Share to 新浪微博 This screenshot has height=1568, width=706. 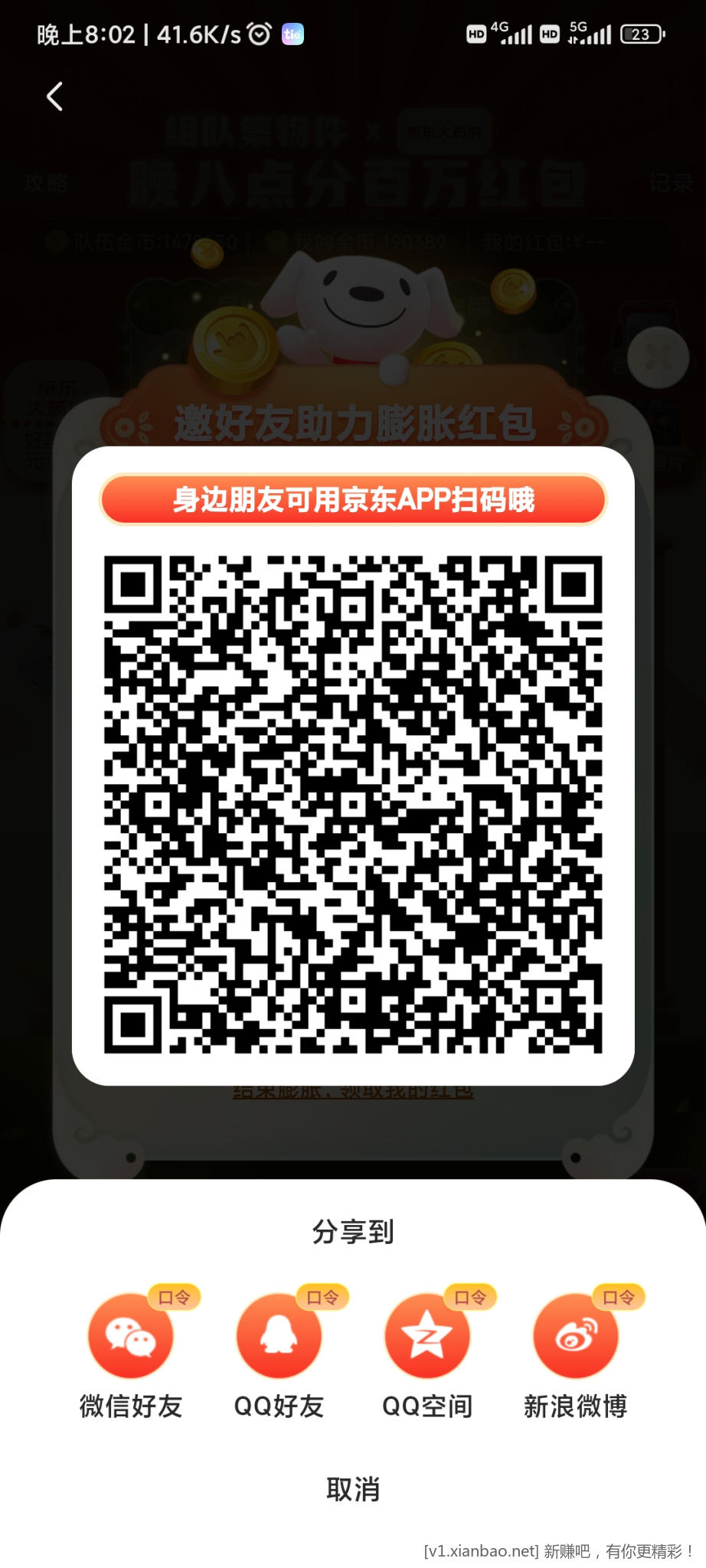(x=575, y=1337)
